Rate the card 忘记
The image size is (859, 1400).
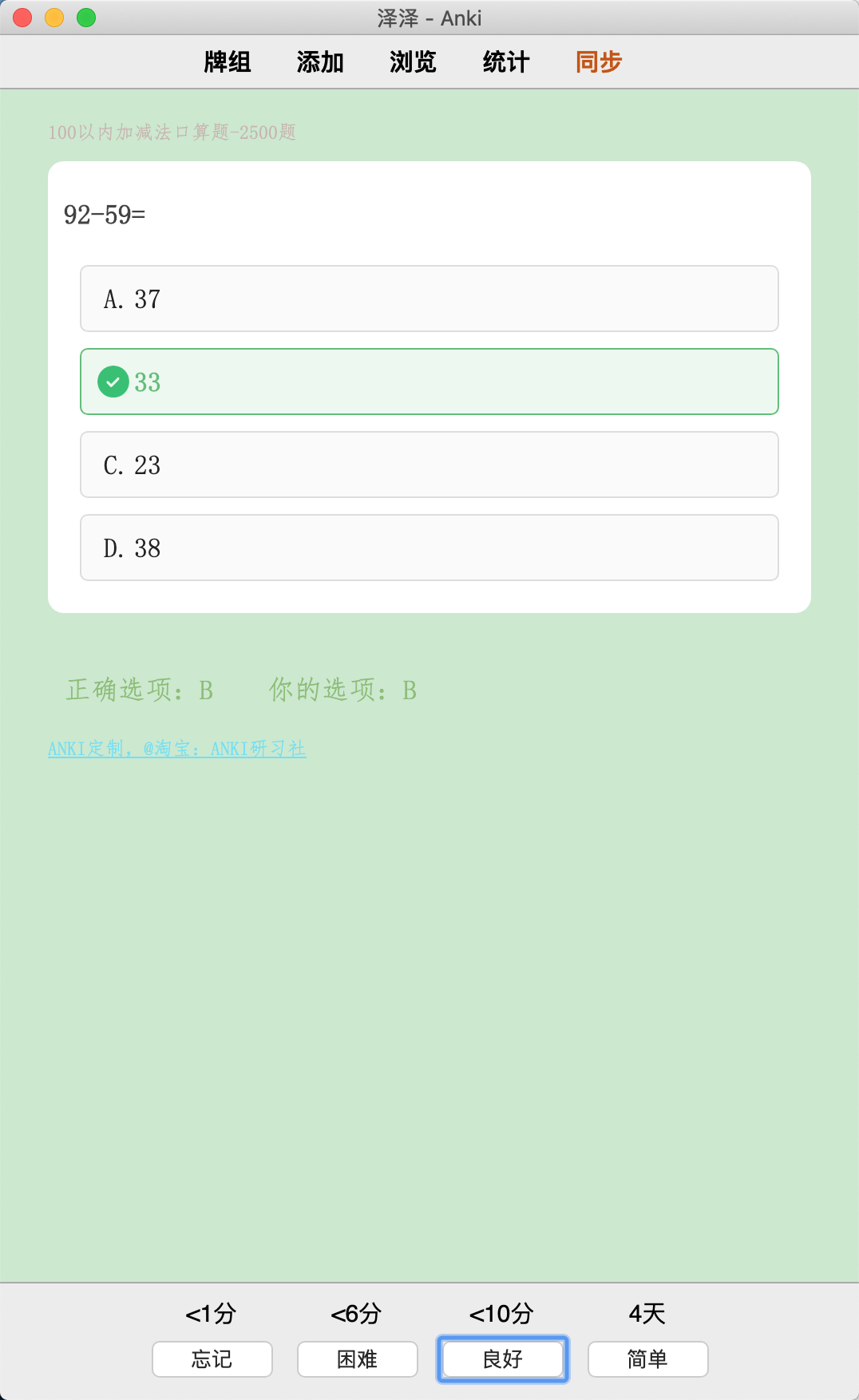(x=212, y=1358)
